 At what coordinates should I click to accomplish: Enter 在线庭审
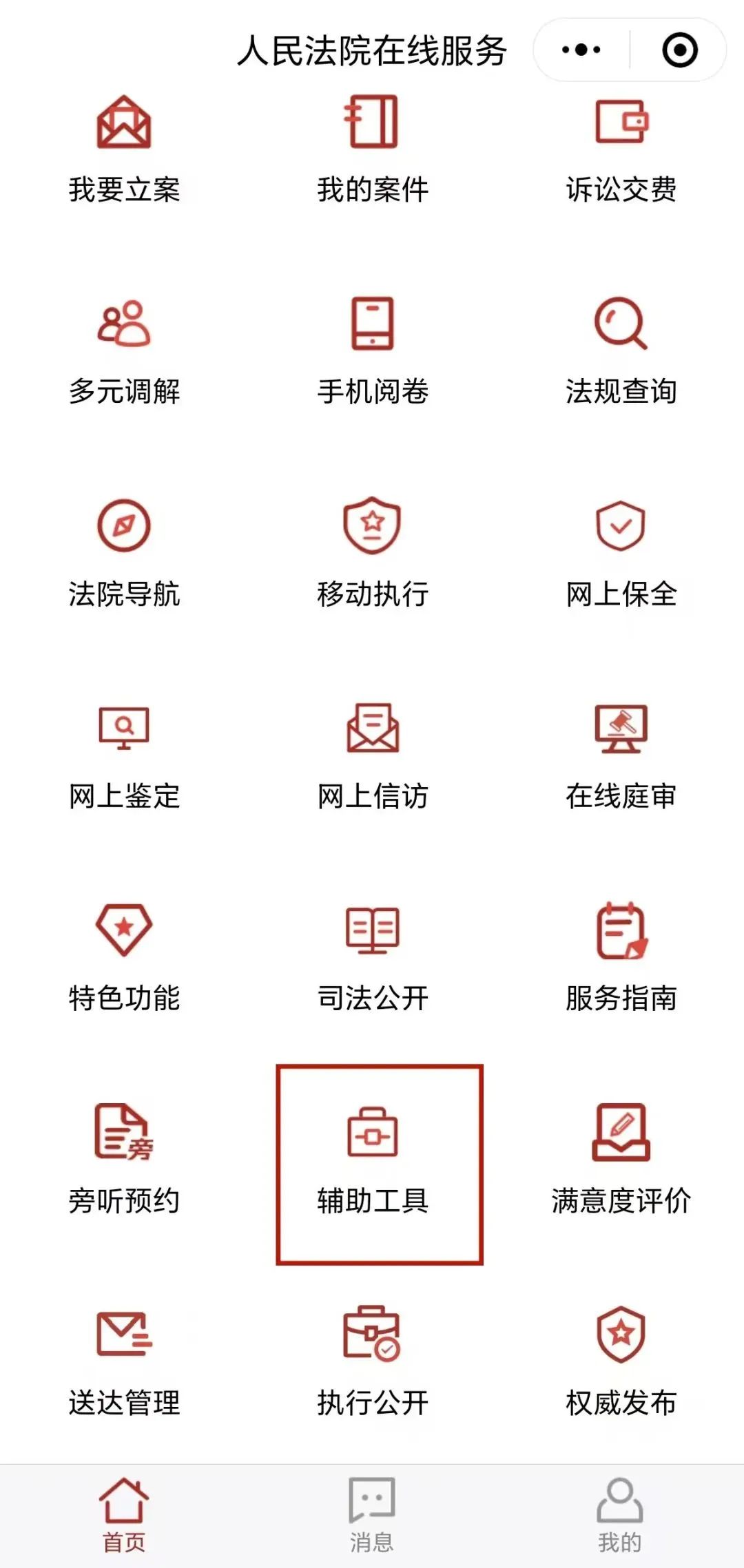621,756
